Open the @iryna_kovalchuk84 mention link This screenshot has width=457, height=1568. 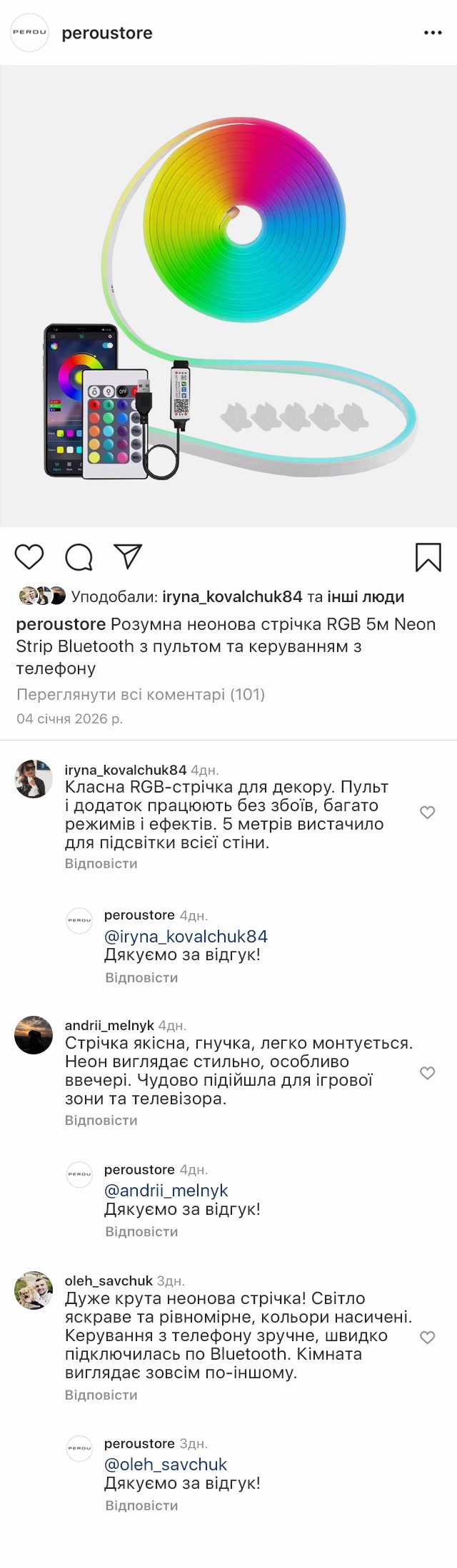click(x=186, y=937)
